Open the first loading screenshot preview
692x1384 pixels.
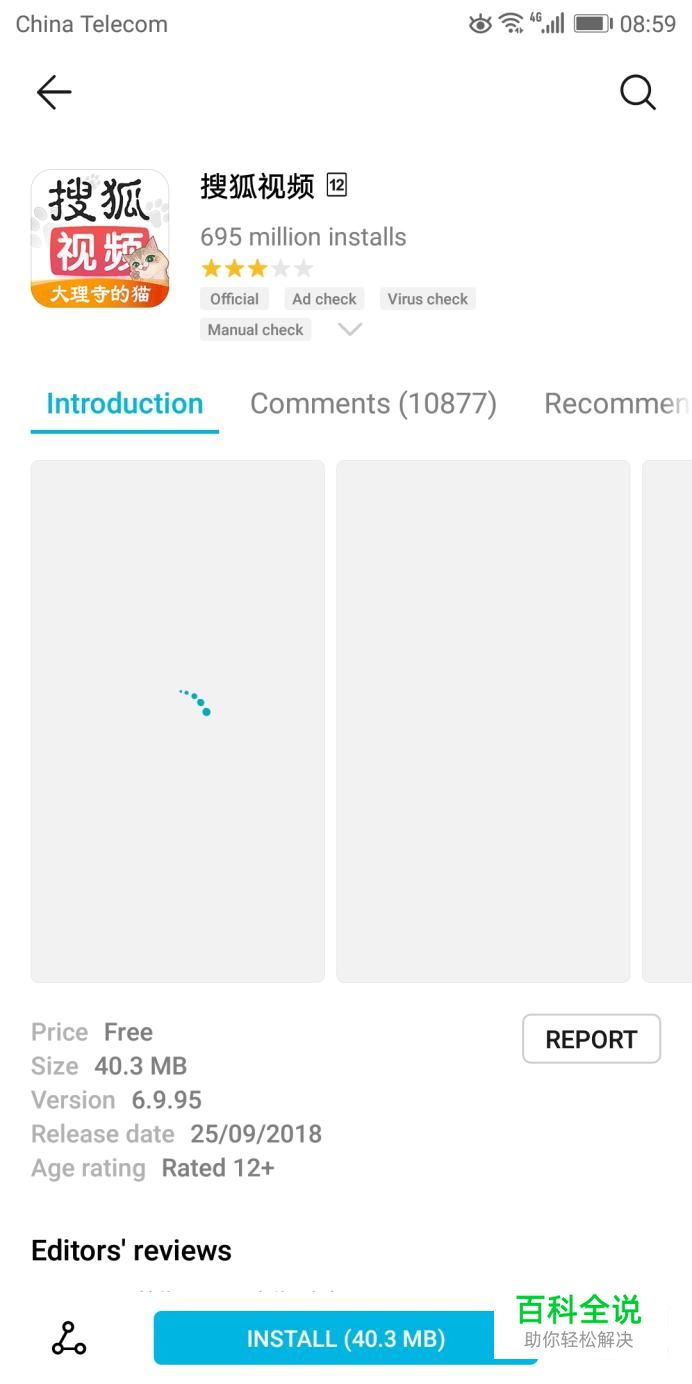click(178, 720)
